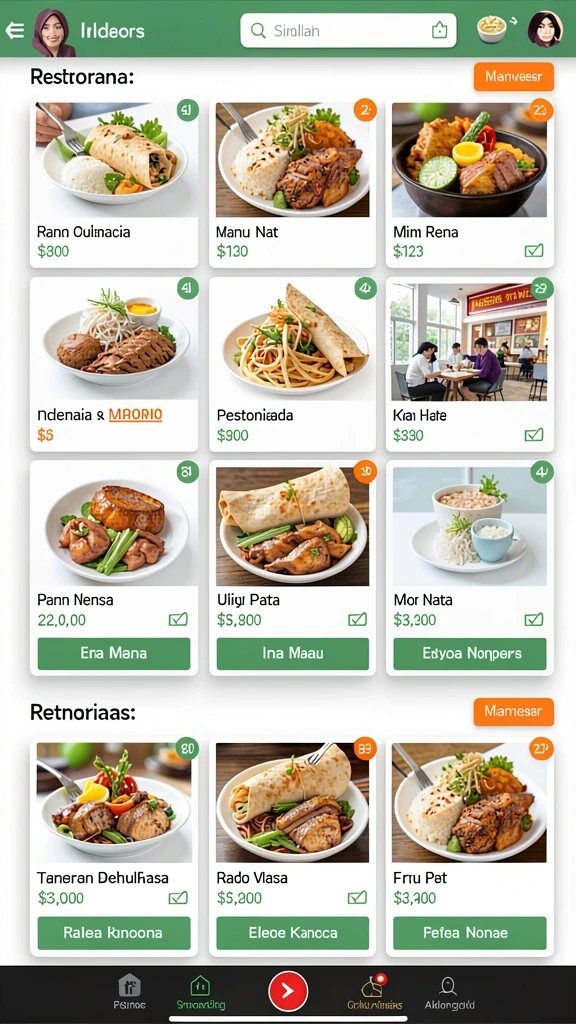
Task: Open the Rann Oulmacia dish card
Action: (114, 183)
